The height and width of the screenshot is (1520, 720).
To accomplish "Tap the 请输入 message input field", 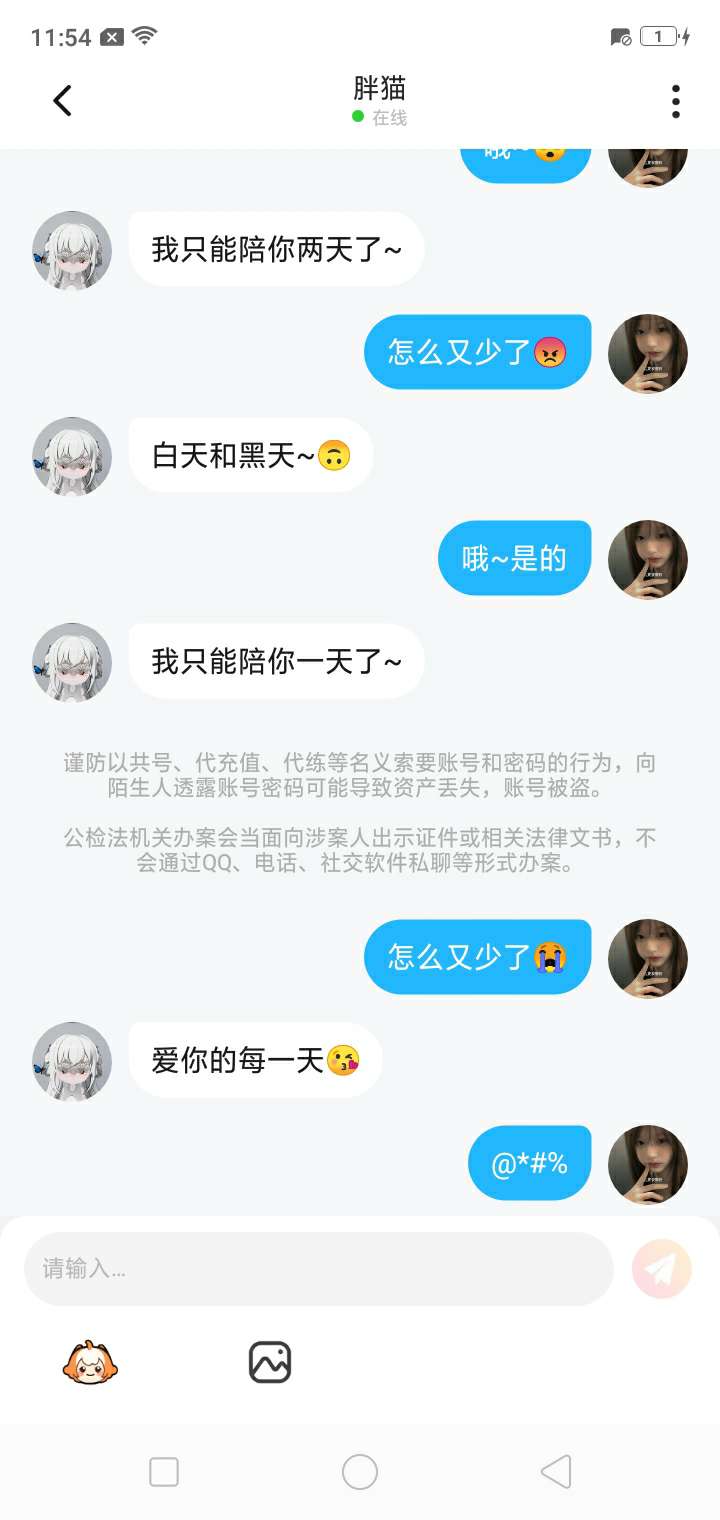I will pos(318,1269).
